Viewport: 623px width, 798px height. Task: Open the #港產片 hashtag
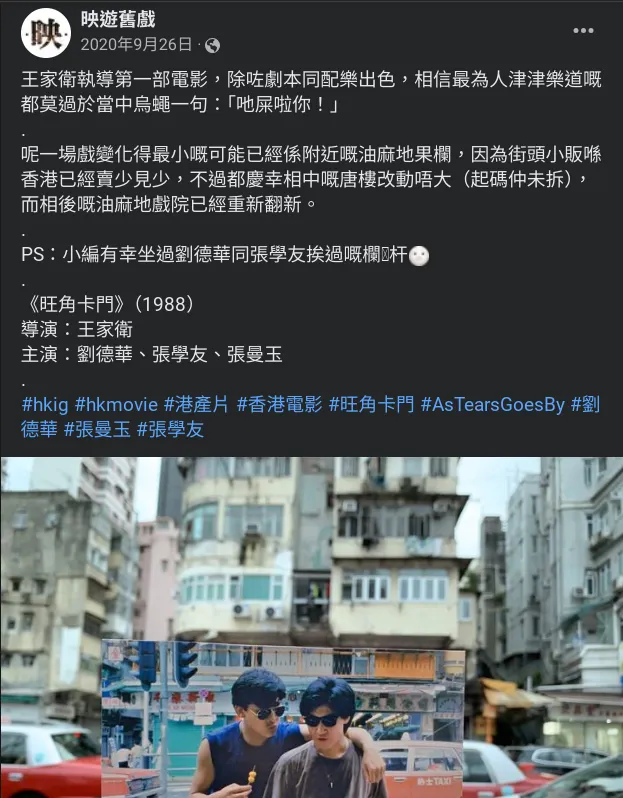click(197, 404)
